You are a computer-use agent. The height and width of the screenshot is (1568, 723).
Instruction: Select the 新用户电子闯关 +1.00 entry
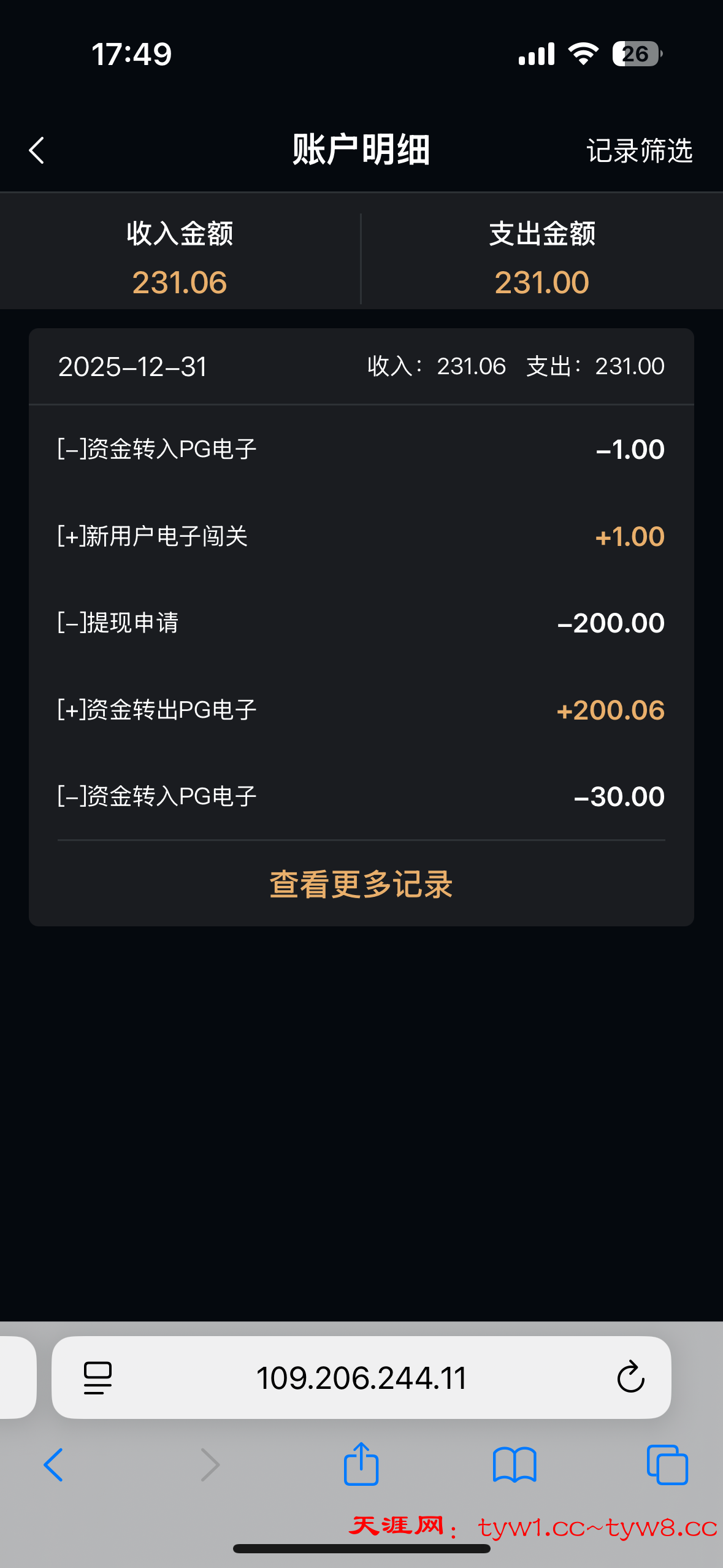pos(361,536)
